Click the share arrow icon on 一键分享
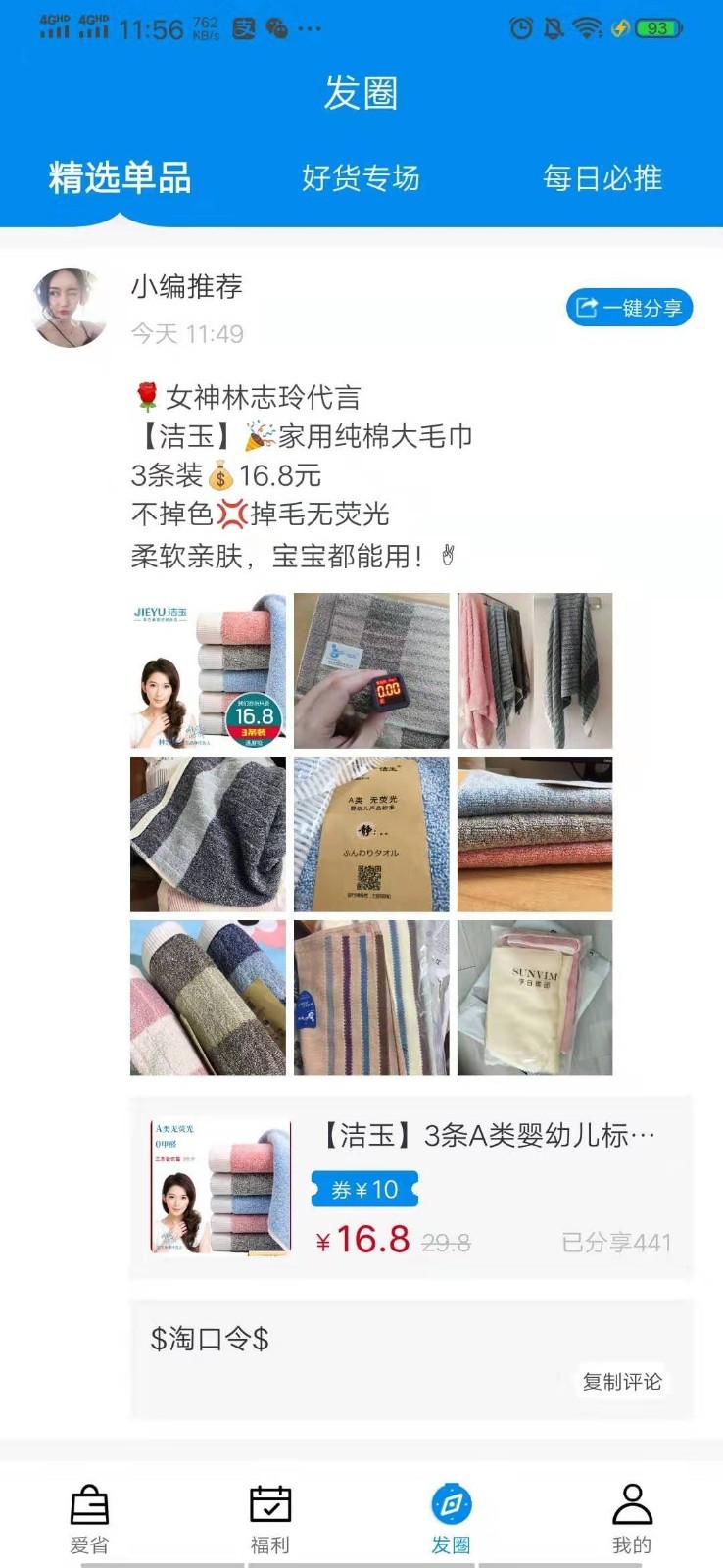Viewport: 723px width, 1568px height. pyautogui.click(x=585, y=307)
